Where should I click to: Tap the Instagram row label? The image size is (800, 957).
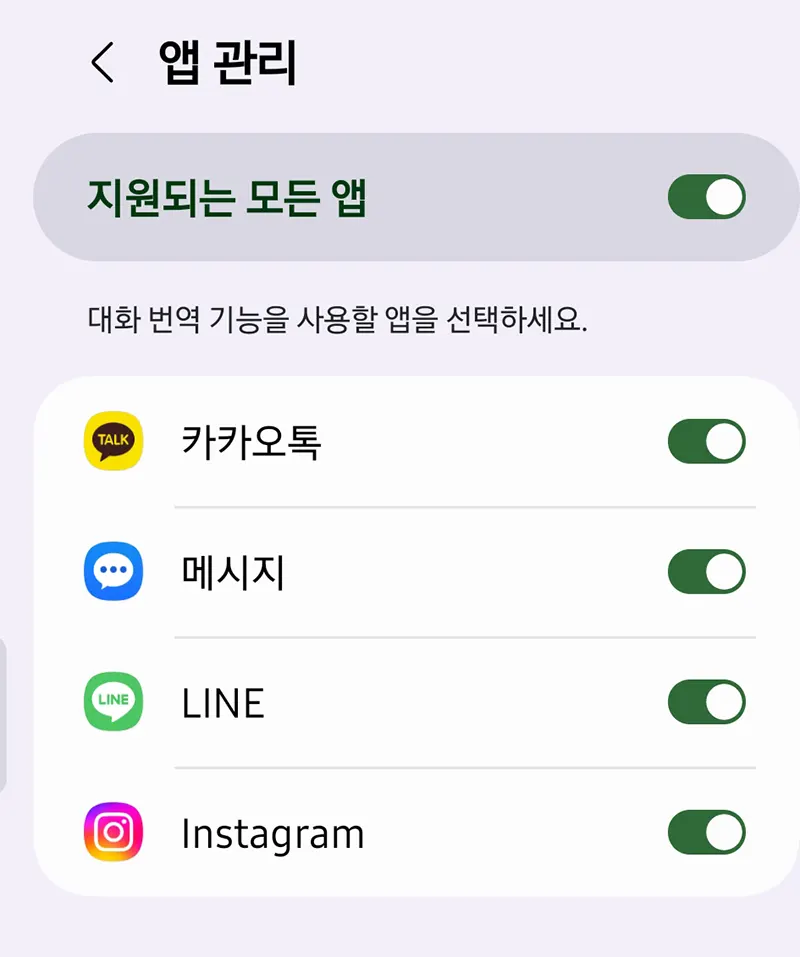click(273, 831)
